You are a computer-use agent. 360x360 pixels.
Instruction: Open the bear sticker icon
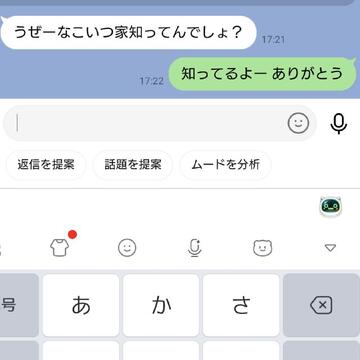[263, 248]
